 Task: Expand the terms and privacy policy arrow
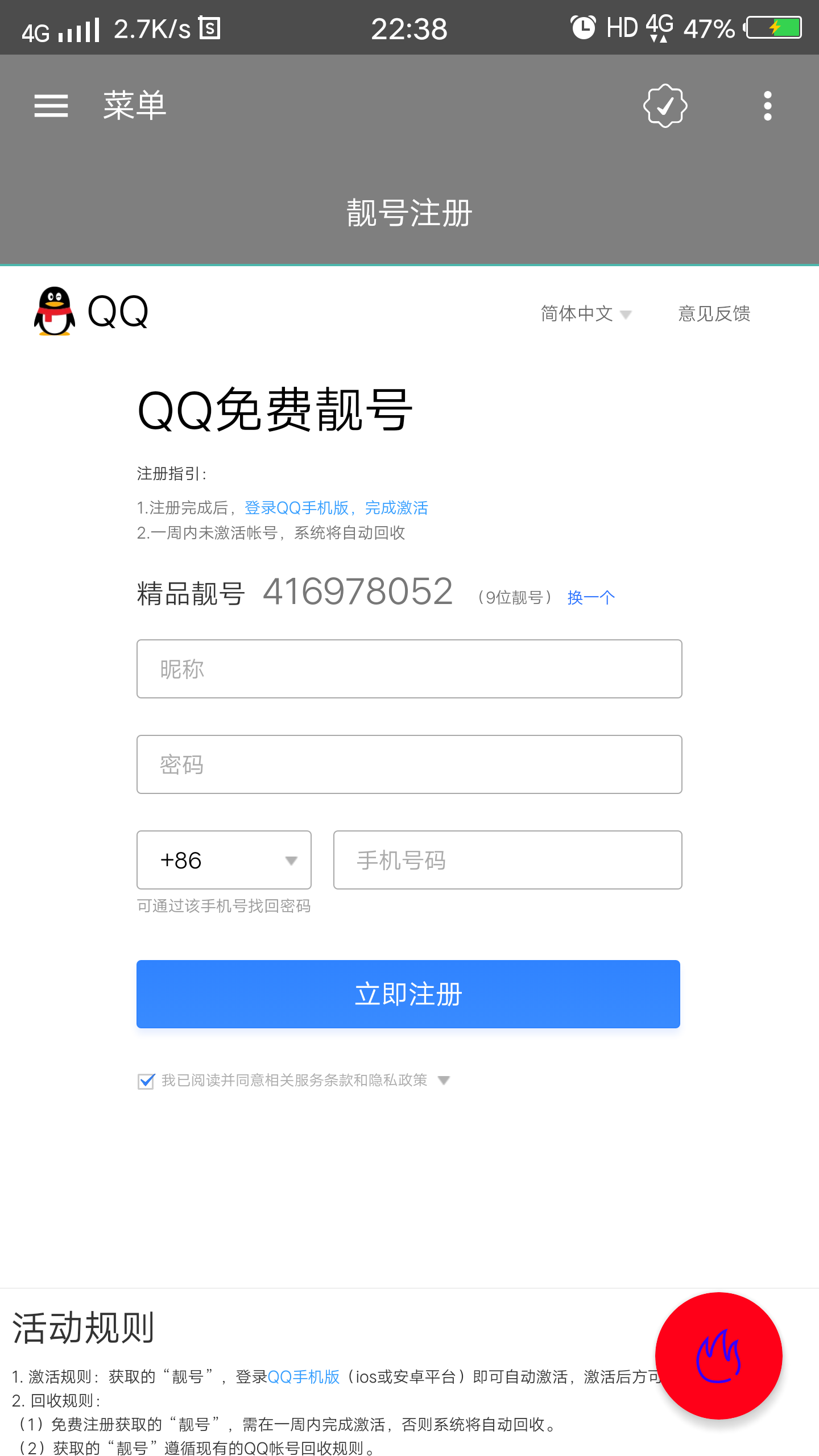coord(444,1080)
